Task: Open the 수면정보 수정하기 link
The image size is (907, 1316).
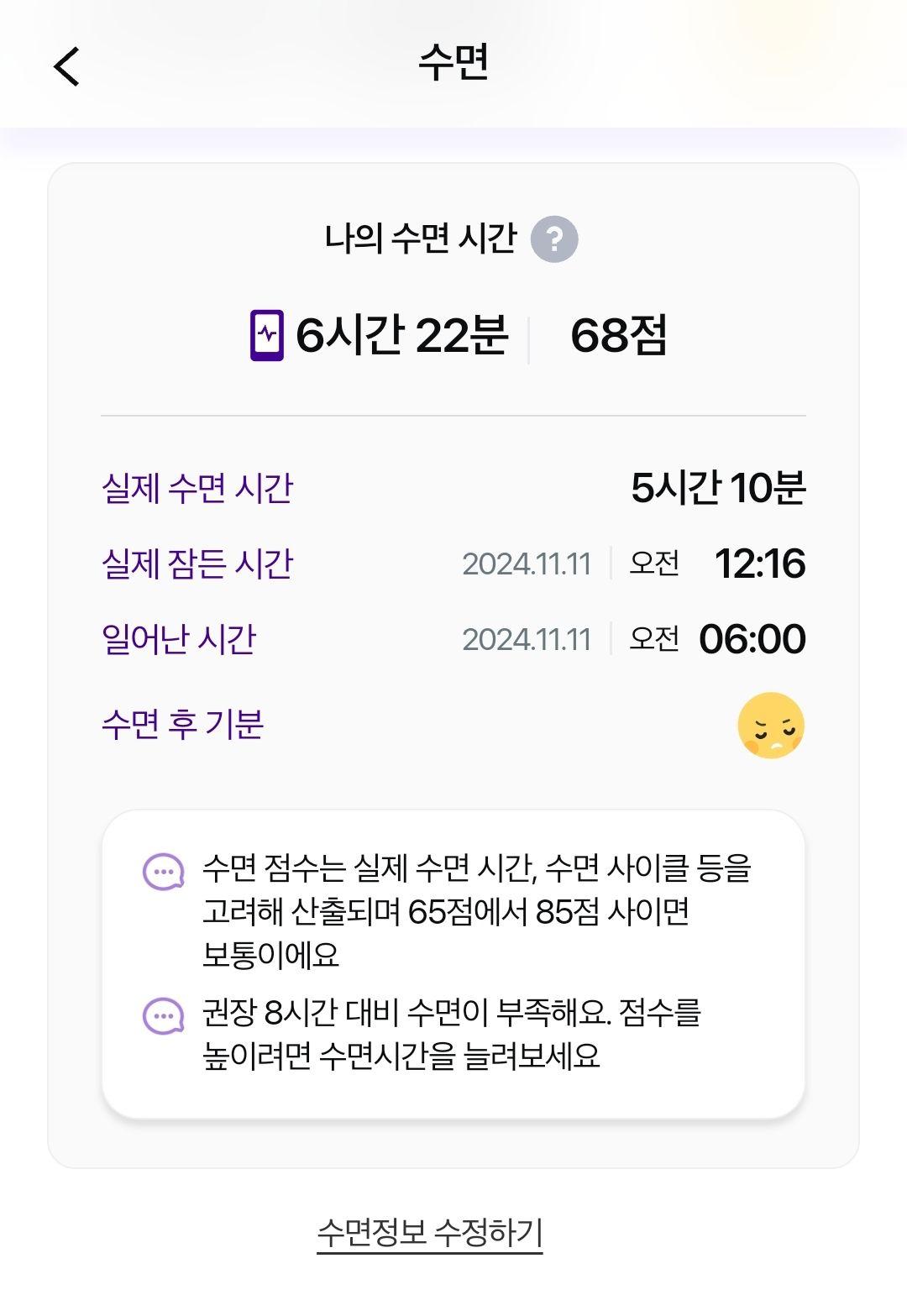Action: point(430,1232)
